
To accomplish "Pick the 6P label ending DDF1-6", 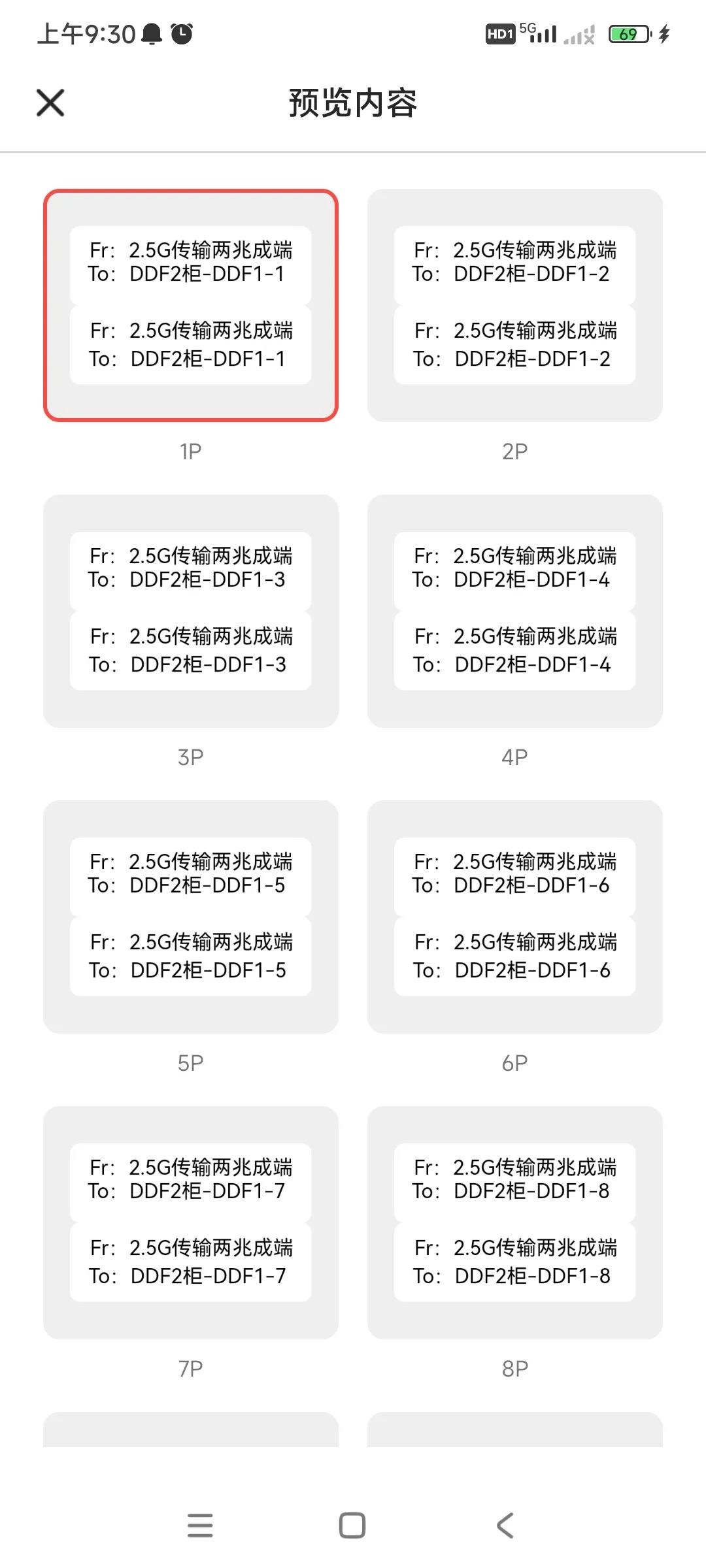I will click(x=514, y=917).
